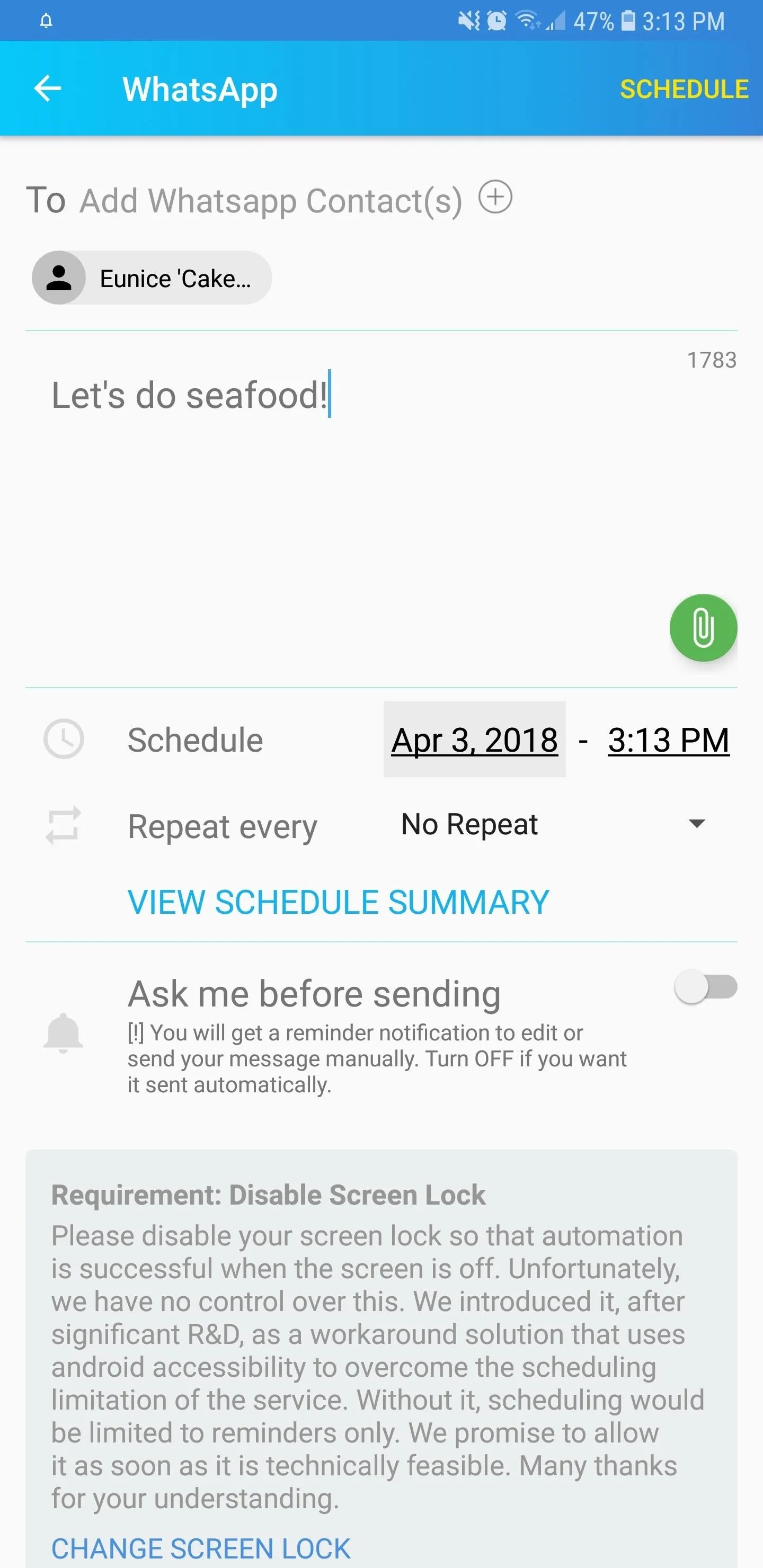This screenshot has height=1568, width=763.
Task: Open VIEW SCHEDULE SUMMARY
Action: click(x=338, y=902)
